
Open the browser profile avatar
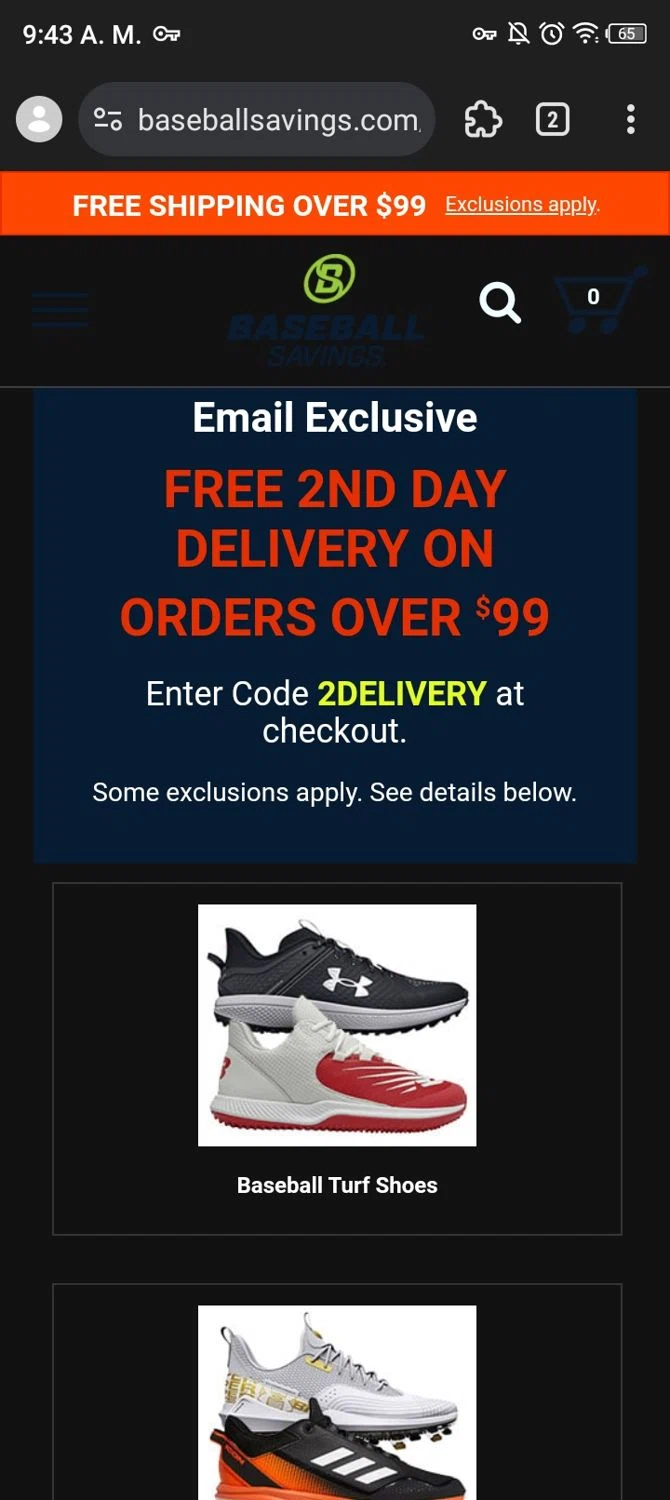(39, 120)
